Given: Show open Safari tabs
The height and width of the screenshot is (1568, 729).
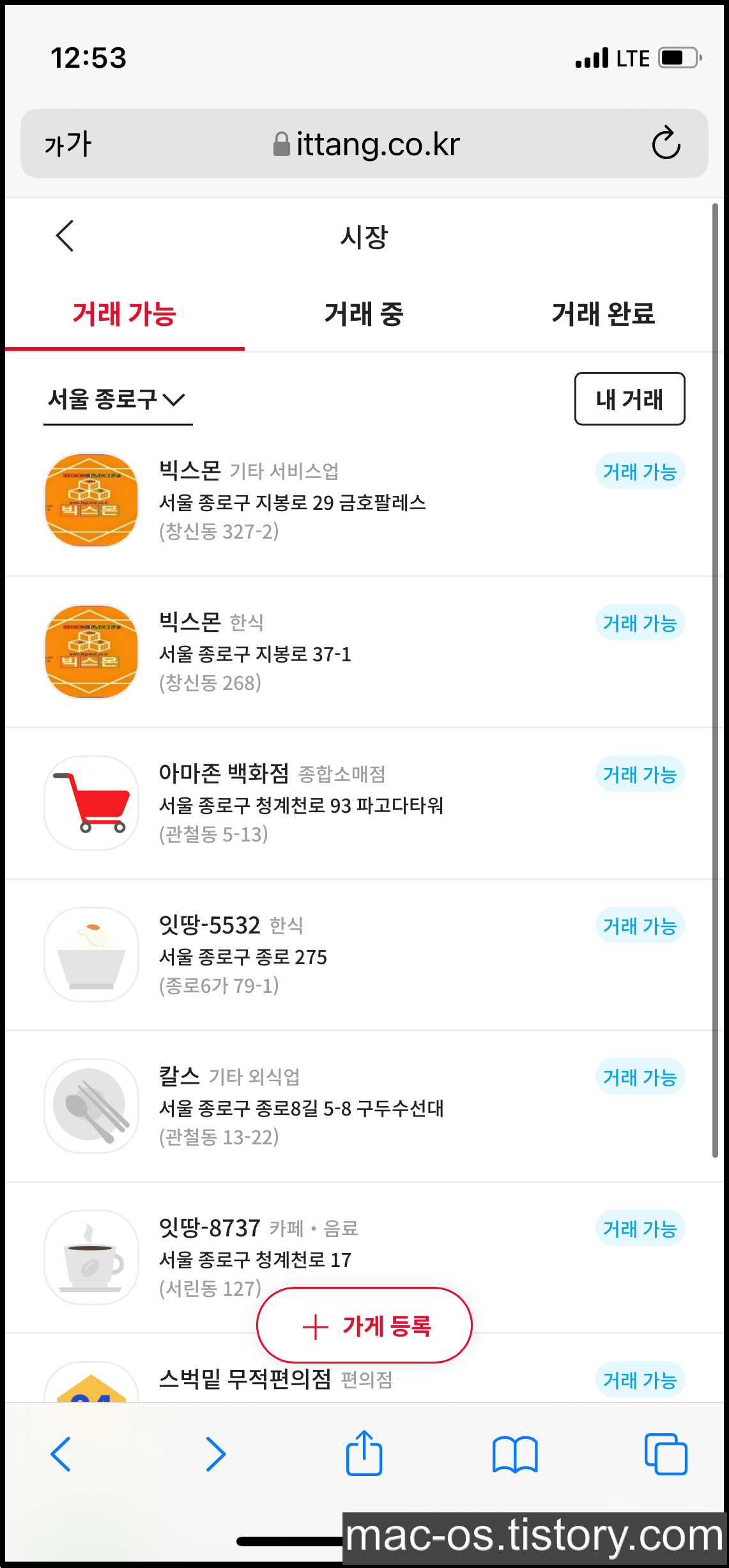Looking at the screenshot, I should coord(666,1455).
